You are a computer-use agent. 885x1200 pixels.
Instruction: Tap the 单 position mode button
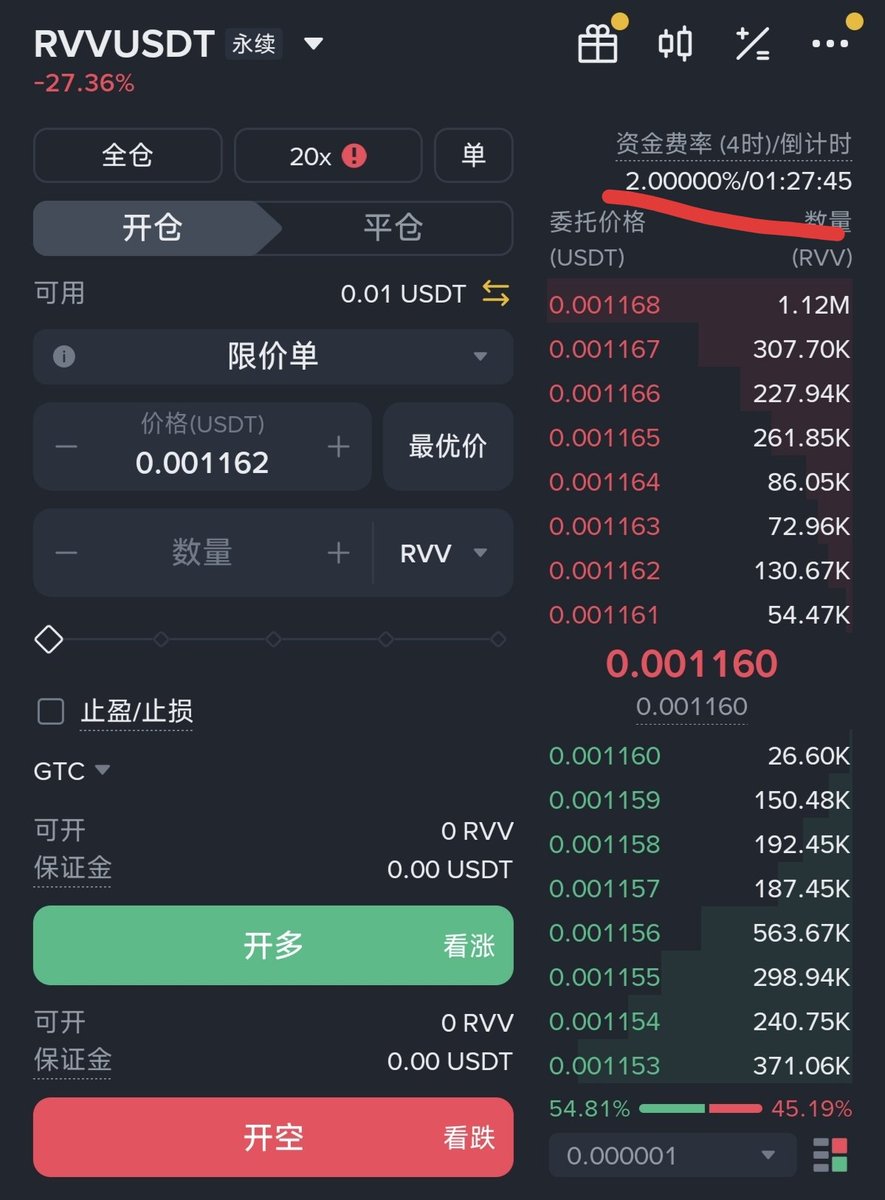[473, 156]
